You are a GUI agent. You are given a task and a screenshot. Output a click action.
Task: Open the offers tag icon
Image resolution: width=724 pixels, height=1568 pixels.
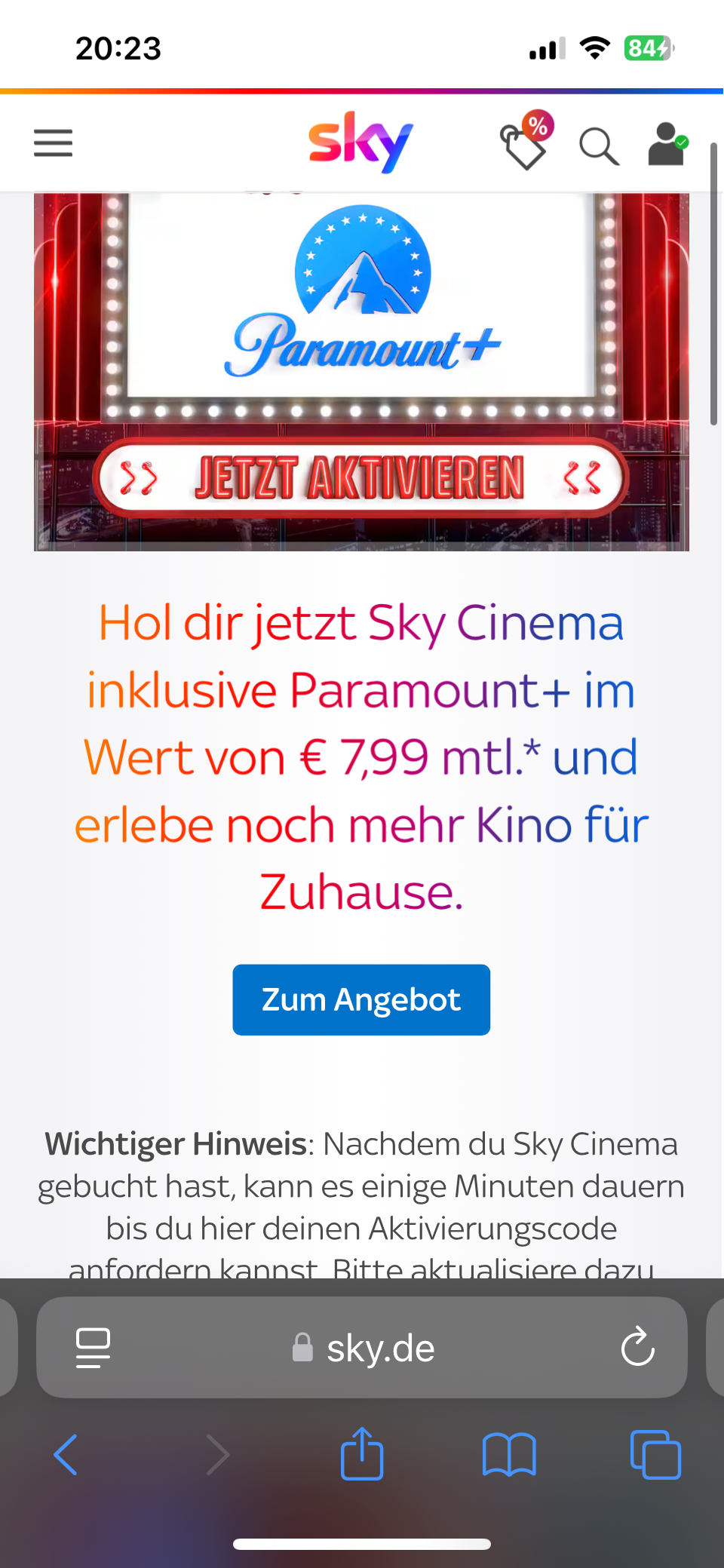[525, 143]
